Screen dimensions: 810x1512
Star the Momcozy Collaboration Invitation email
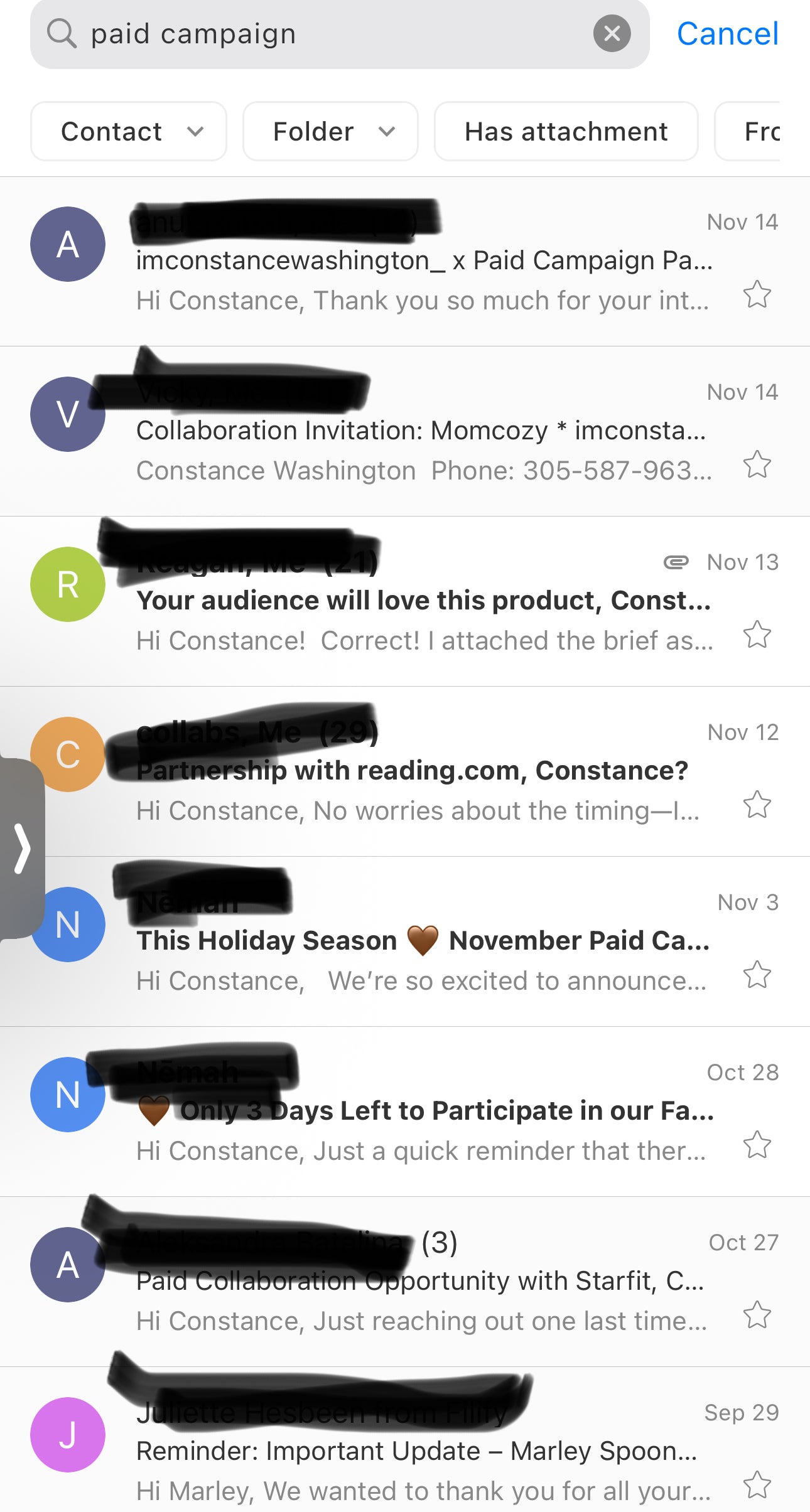click(x=757, y=464)
